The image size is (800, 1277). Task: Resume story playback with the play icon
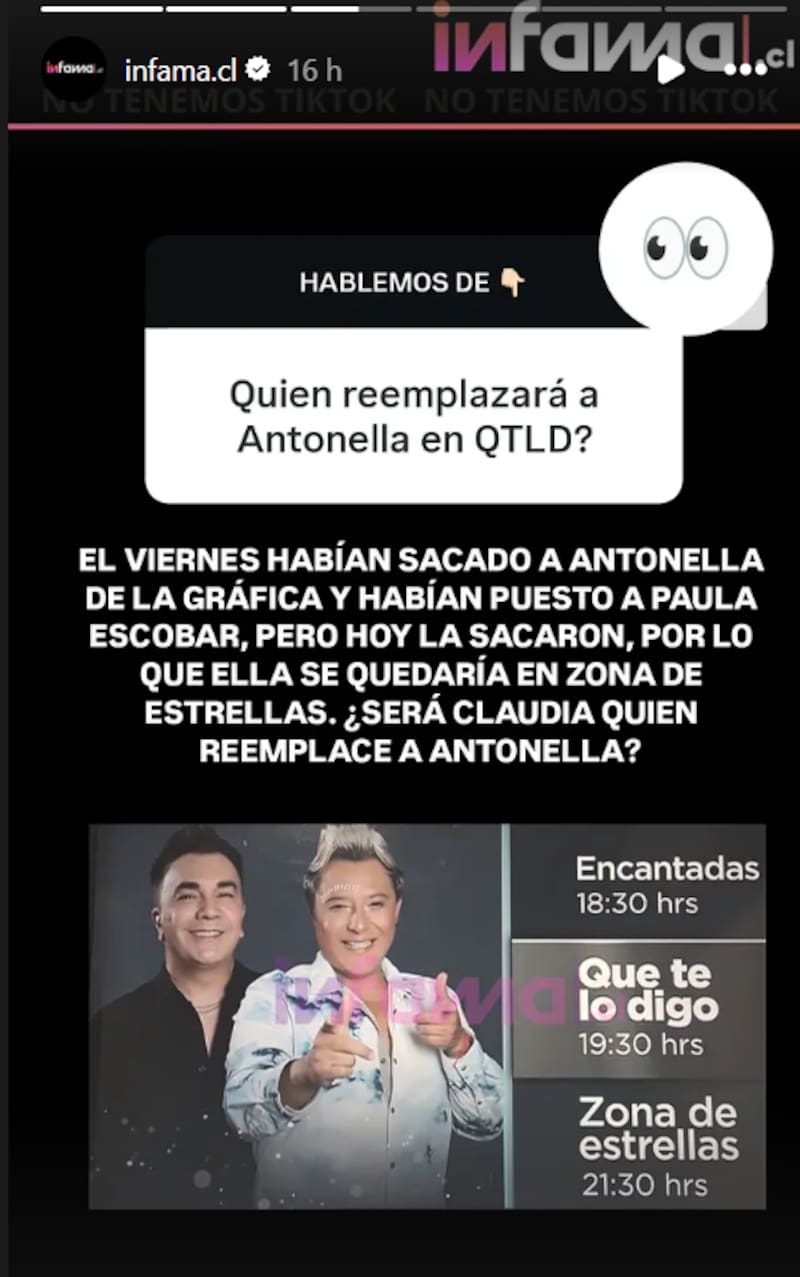pos(670,69)
